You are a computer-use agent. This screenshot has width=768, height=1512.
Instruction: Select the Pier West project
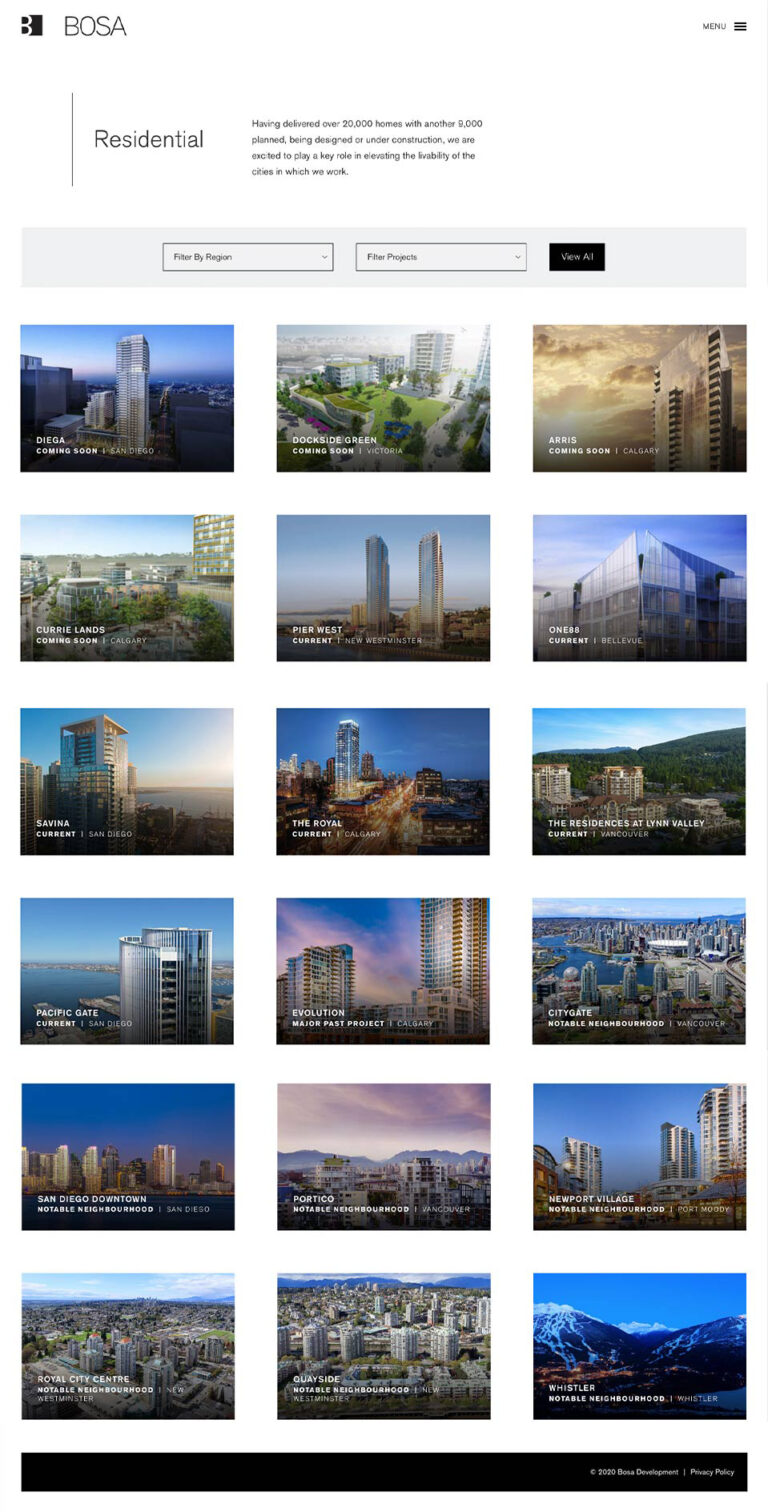pyautogui.click(x=383, y=588)
